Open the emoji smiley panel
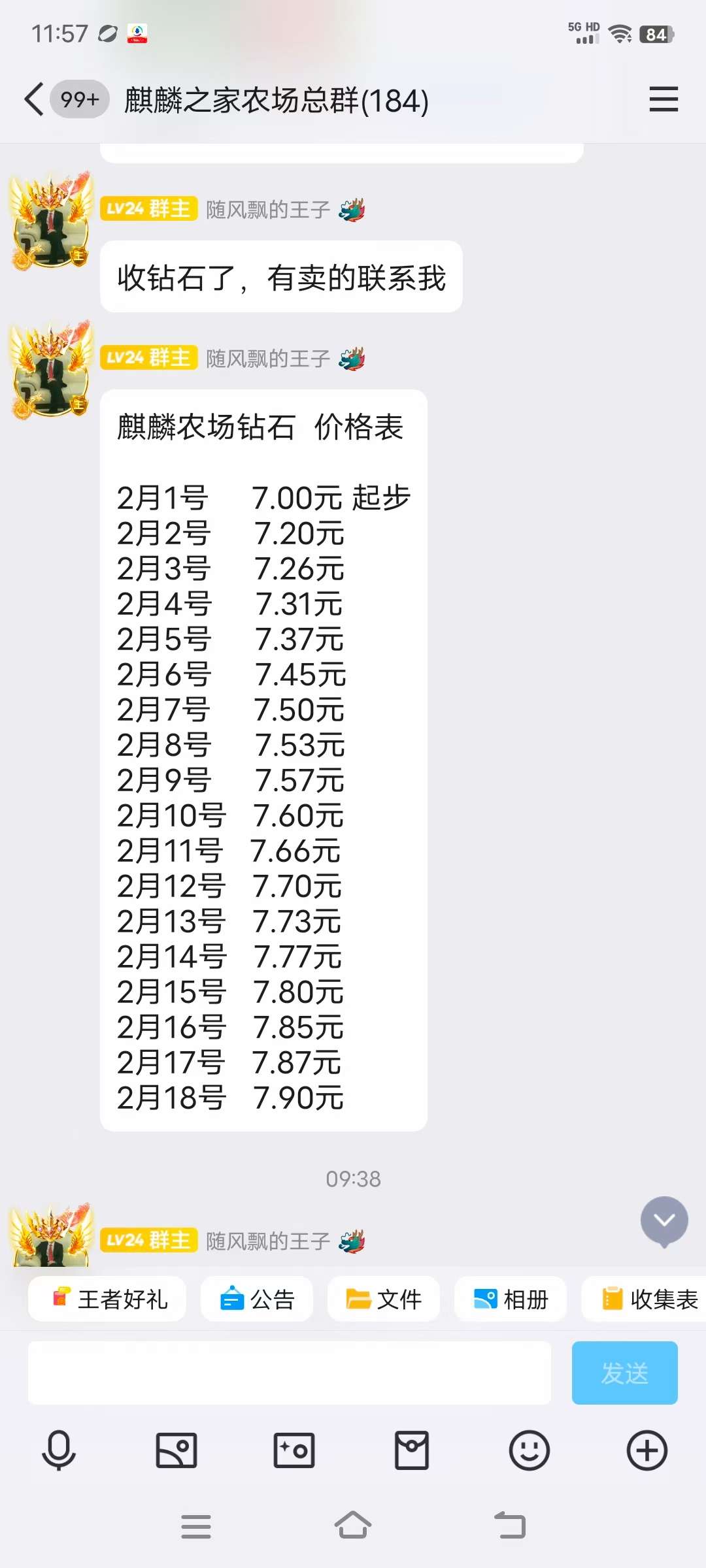The height and width of the screenshot is (1568, 706). pos(529,1450)
